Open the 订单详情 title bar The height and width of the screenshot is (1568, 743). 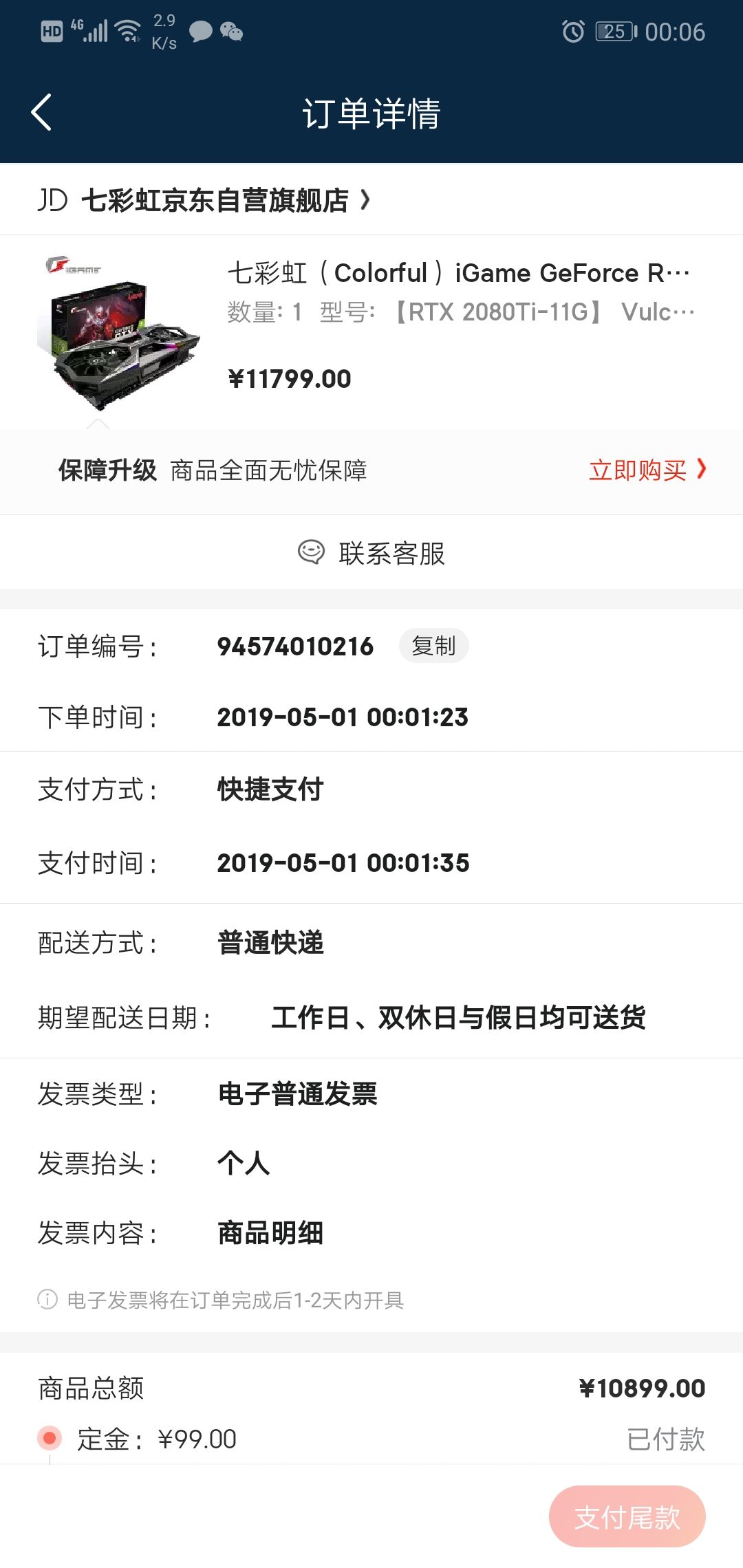371,112
